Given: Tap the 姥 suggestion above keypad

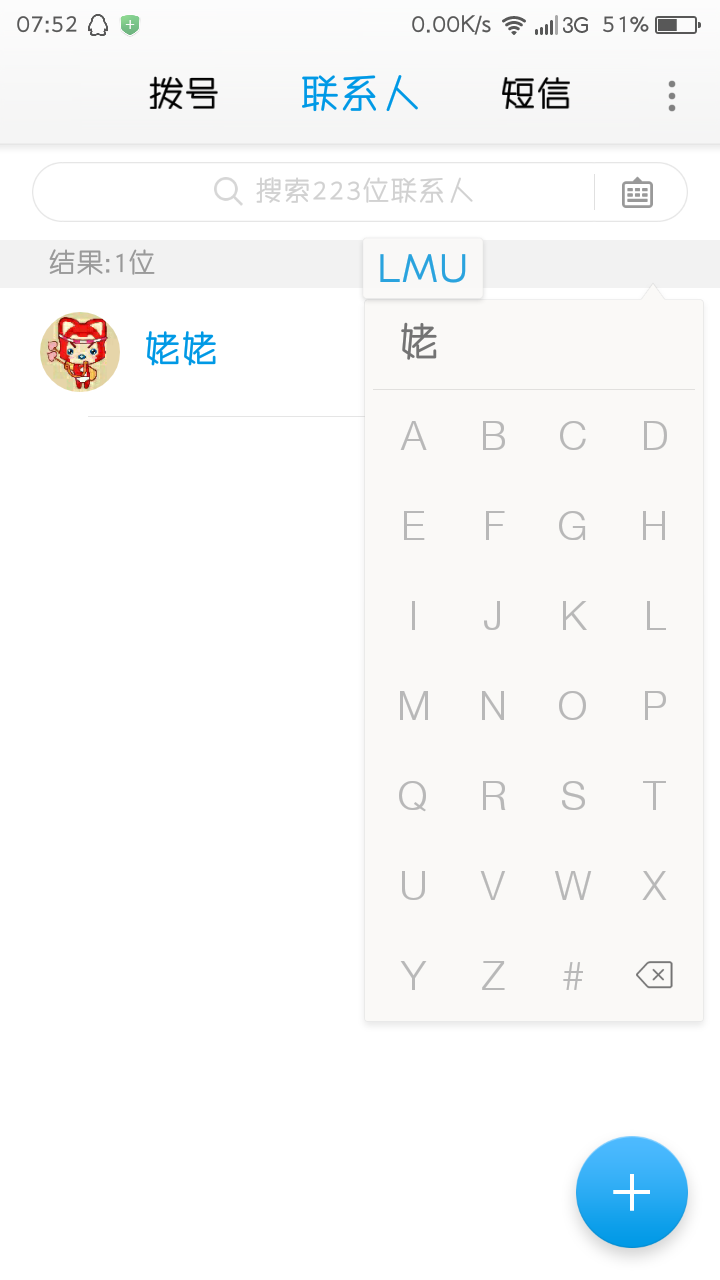Looking at the screenshot, I should pyautogui.click(x=421, y=343).
